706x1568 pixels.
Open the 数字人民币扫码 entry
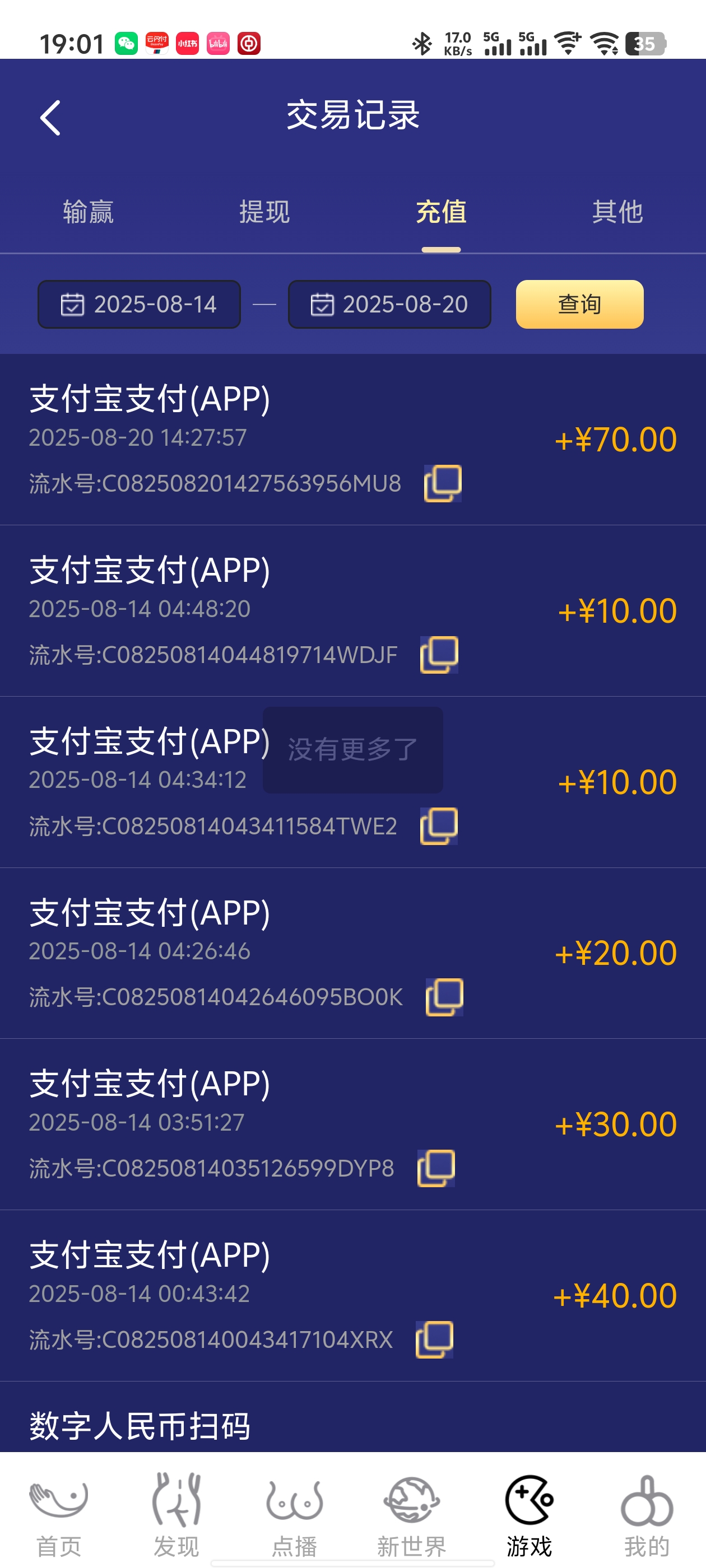(139, 1425)
